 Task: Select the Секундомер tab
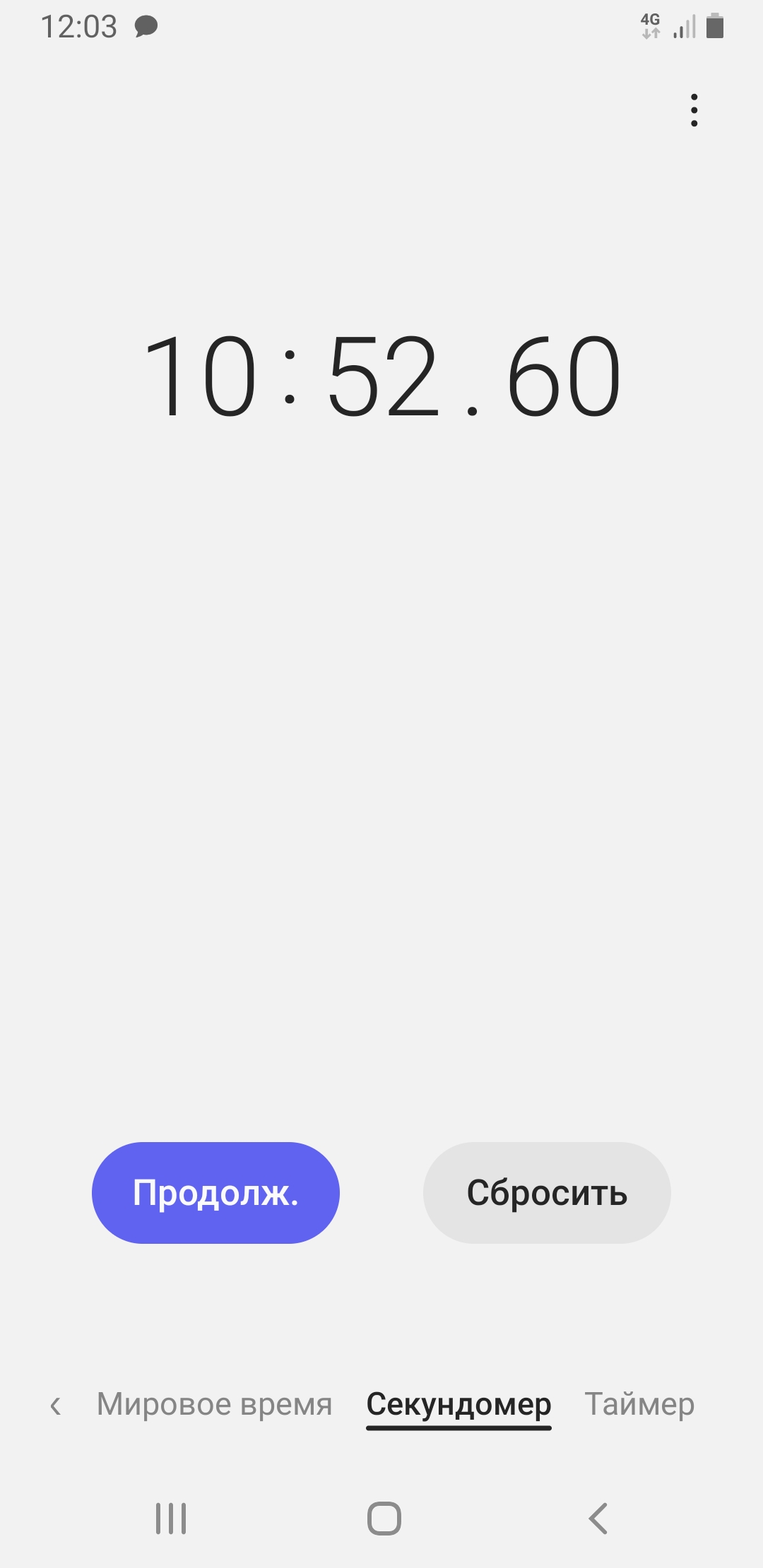(459, 1404)
